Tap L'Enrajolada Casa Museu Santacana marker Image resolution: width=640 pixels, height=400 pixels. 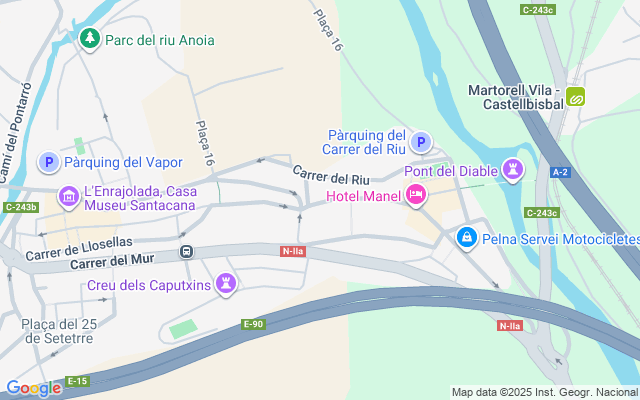pyautogui.click(x=69, y=198)
